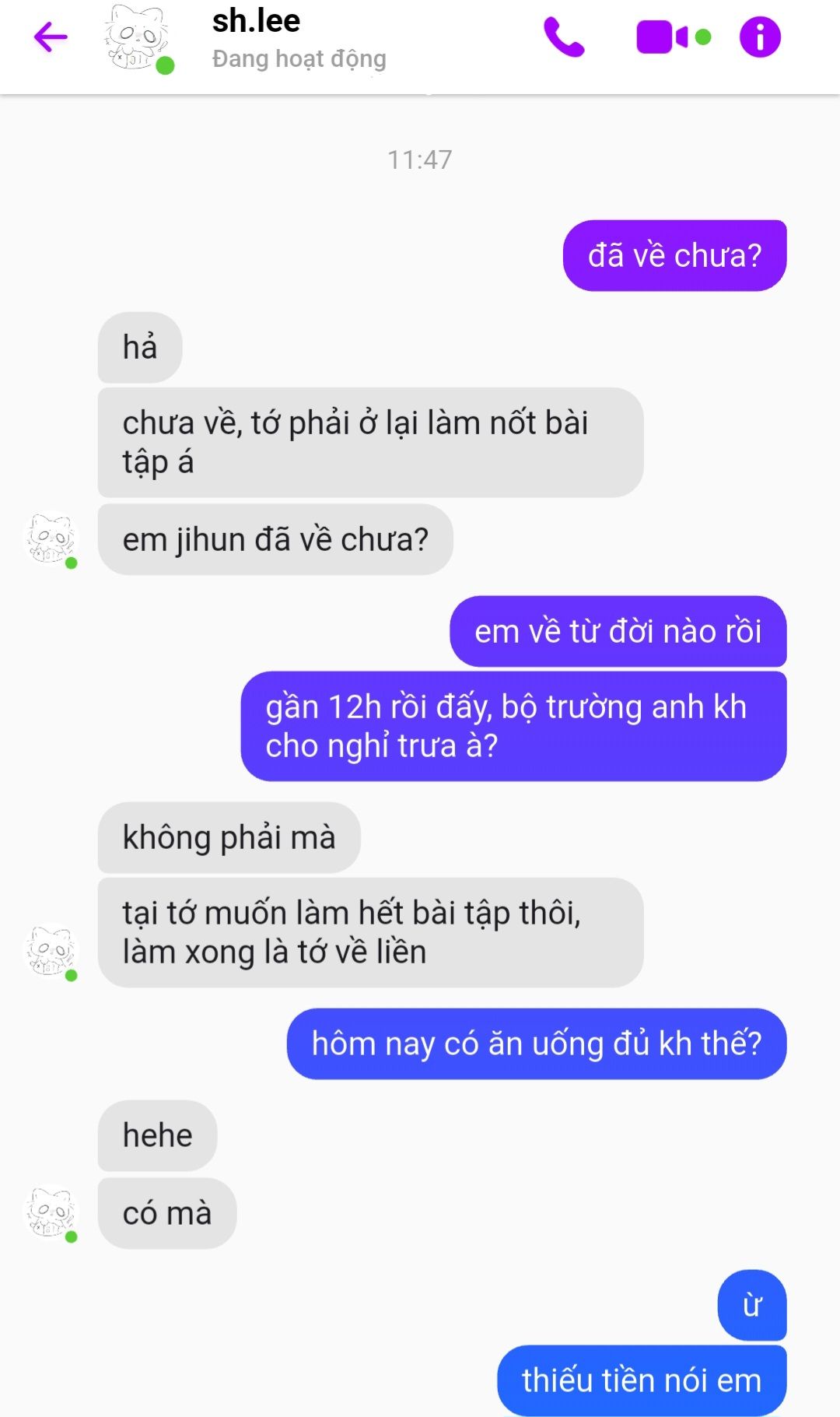Go back from the sh.lee chat
Viewport: 840px width, 1417px height.
coord(51,37)
